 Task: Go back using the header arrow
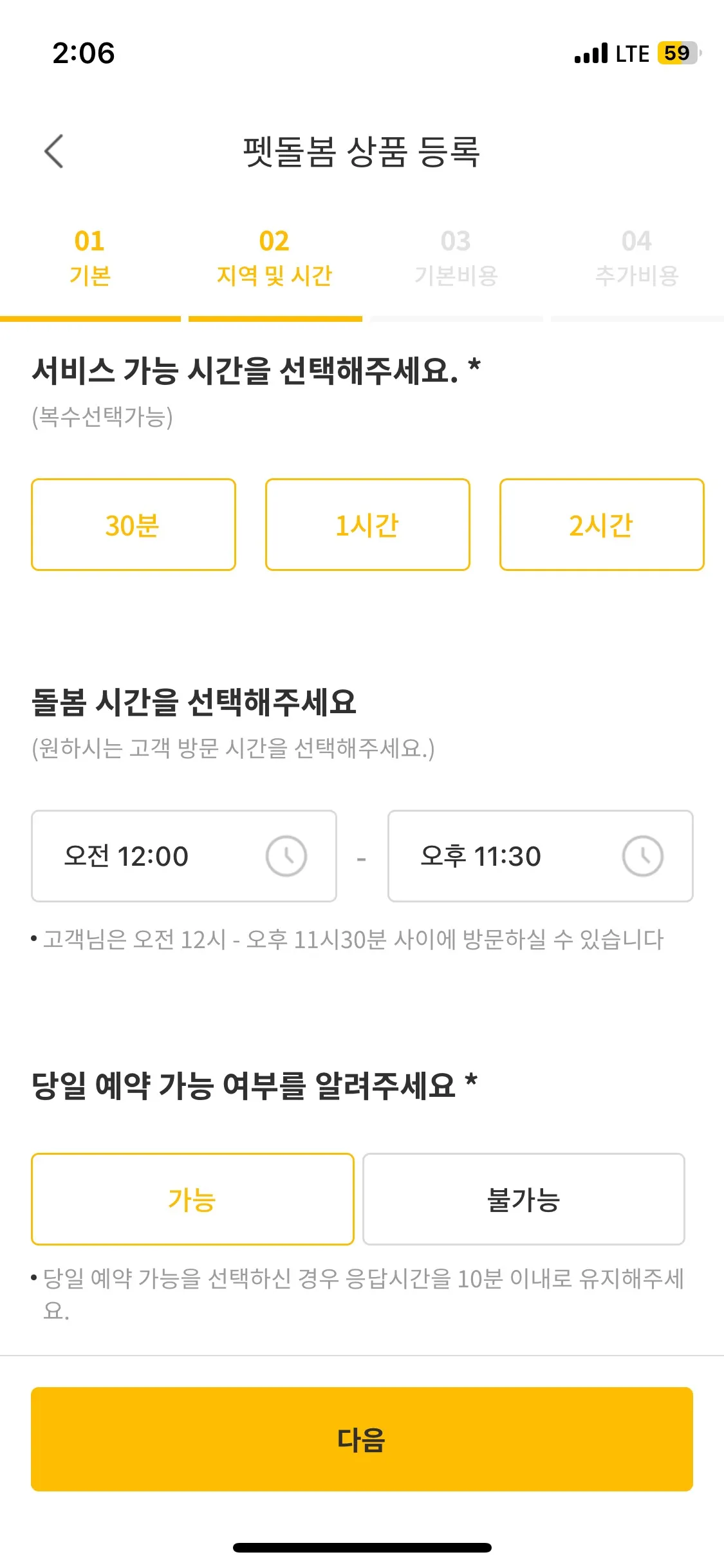54,152
